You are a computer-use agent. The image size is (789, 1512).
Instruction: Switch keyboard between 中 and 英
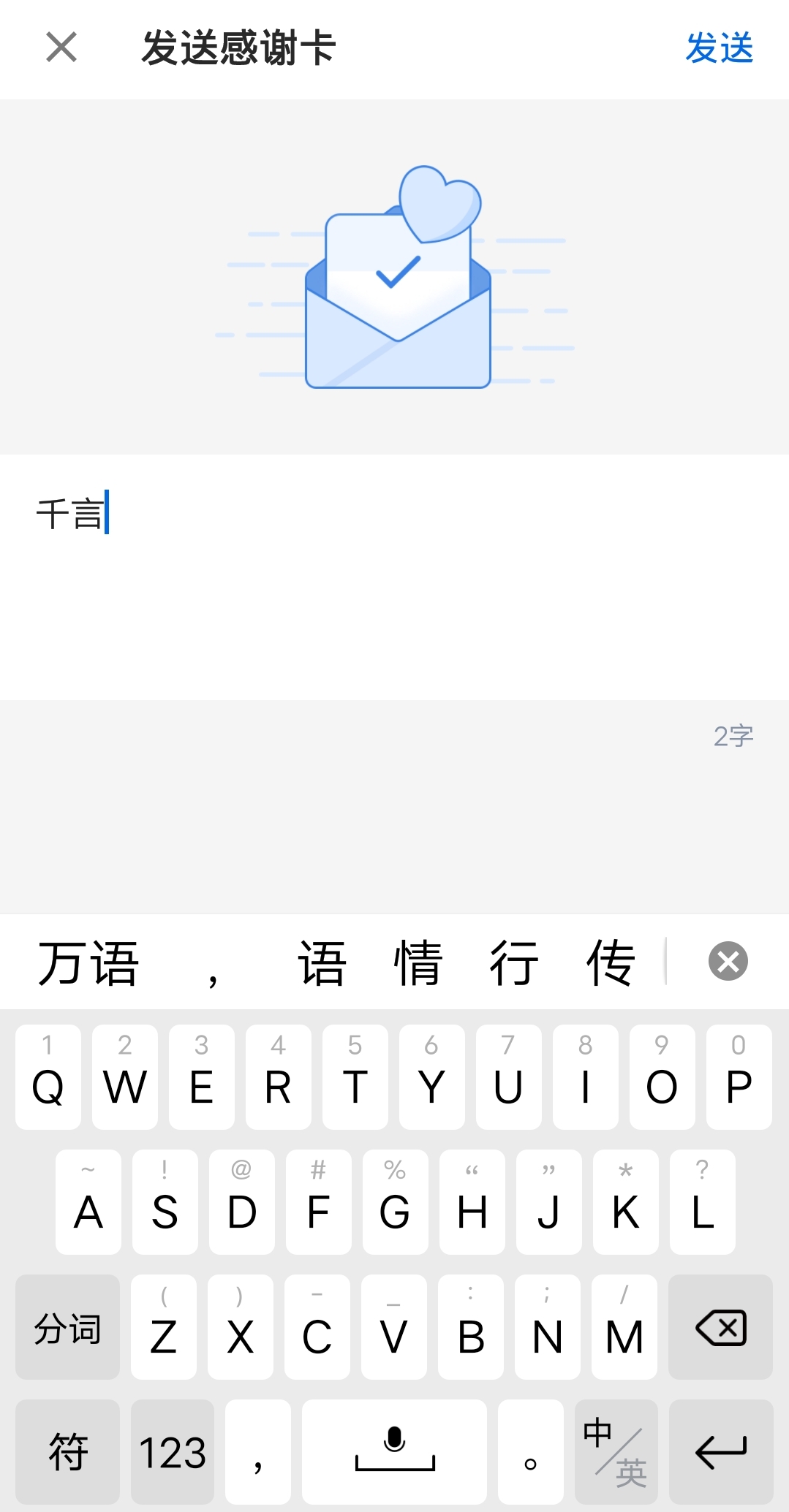[x=616, y=1452]
